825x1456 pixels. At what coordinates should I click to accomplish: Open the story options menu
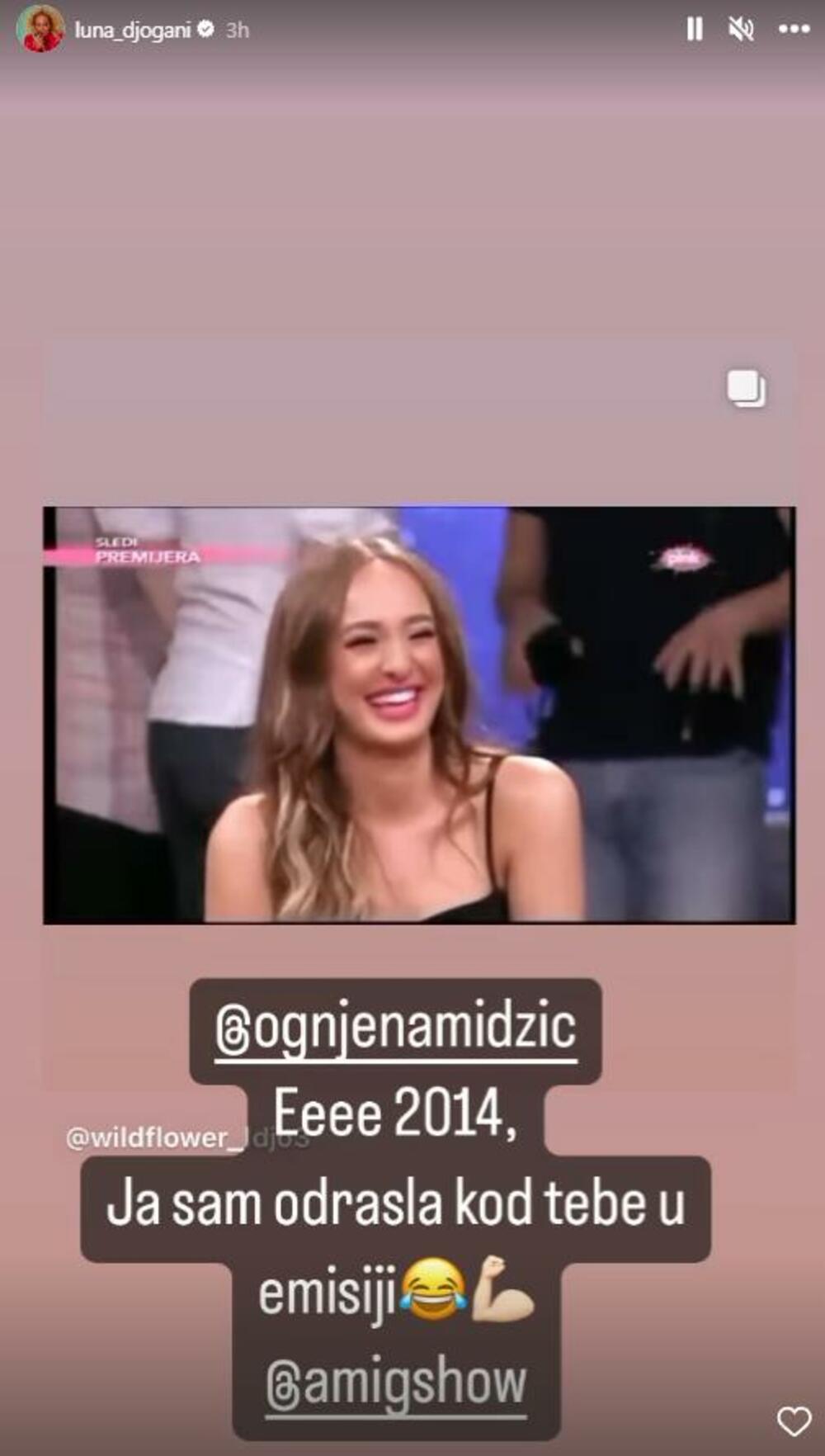point(794,30)
